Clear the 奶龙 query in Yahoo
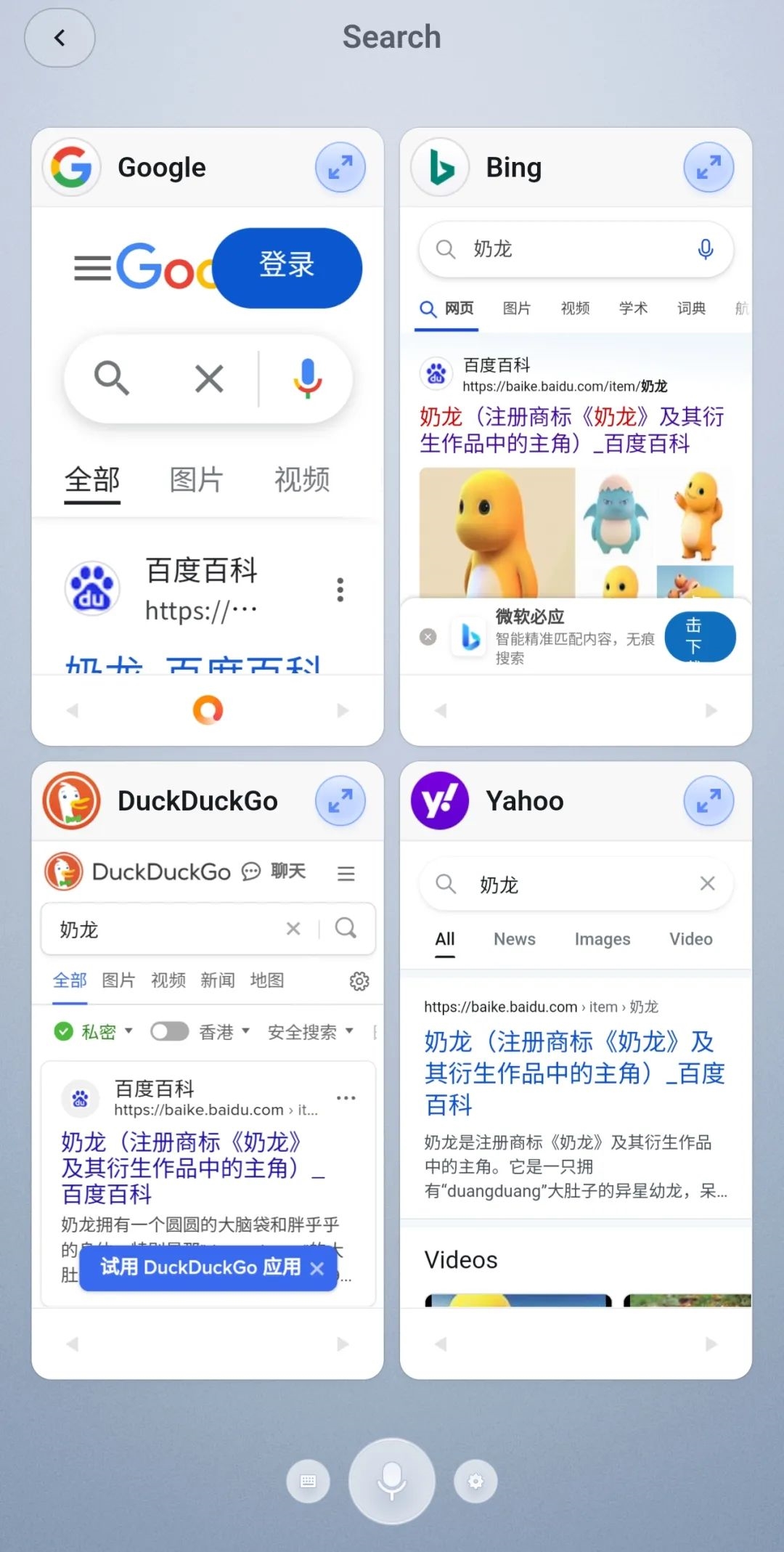Screen dimensions: 784x1552 (707, 883)
